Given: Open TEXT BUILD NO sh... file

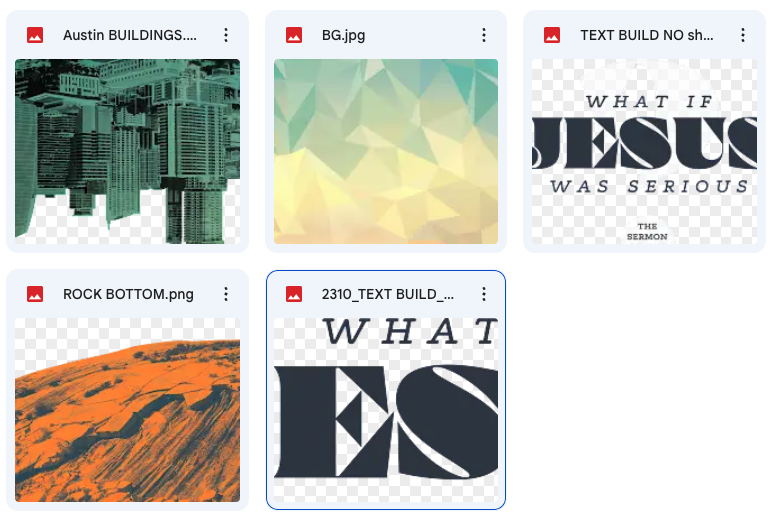Looking at the screenshot, I should point(644,151).
